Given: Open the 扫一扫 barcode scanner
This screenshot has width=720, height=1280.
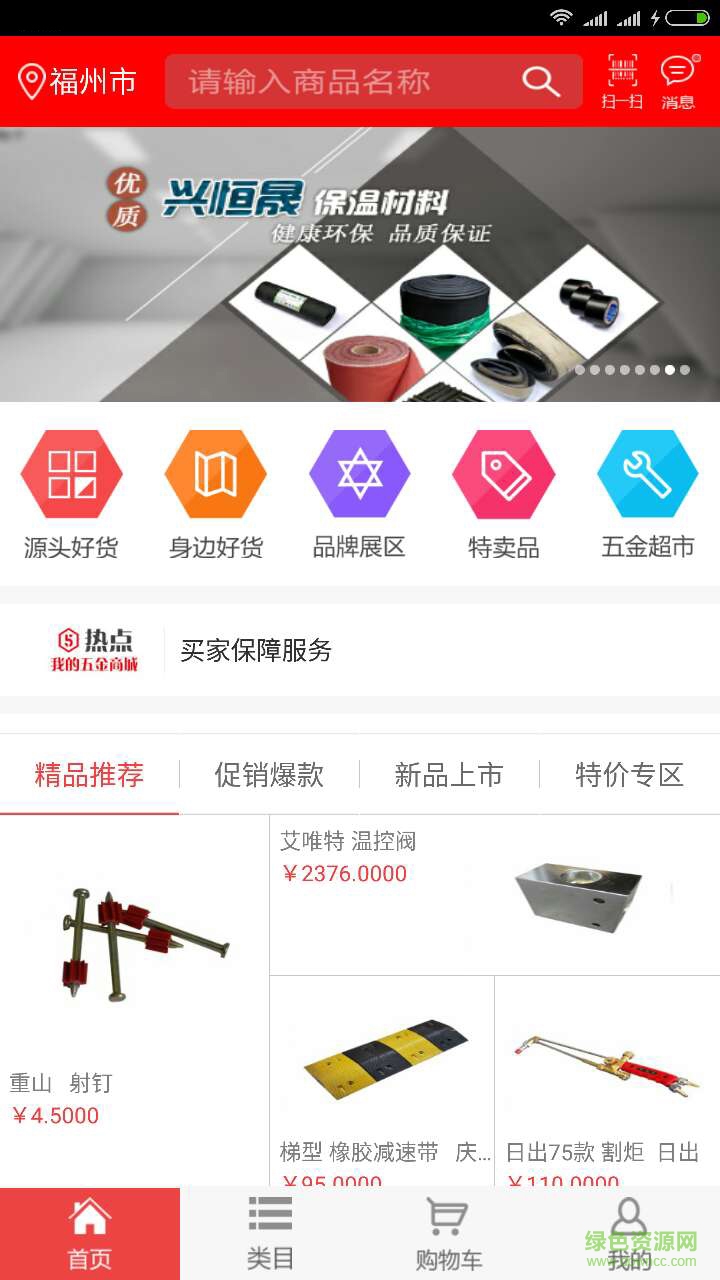Looking at the screenshot, I should (x=622, y=80).
